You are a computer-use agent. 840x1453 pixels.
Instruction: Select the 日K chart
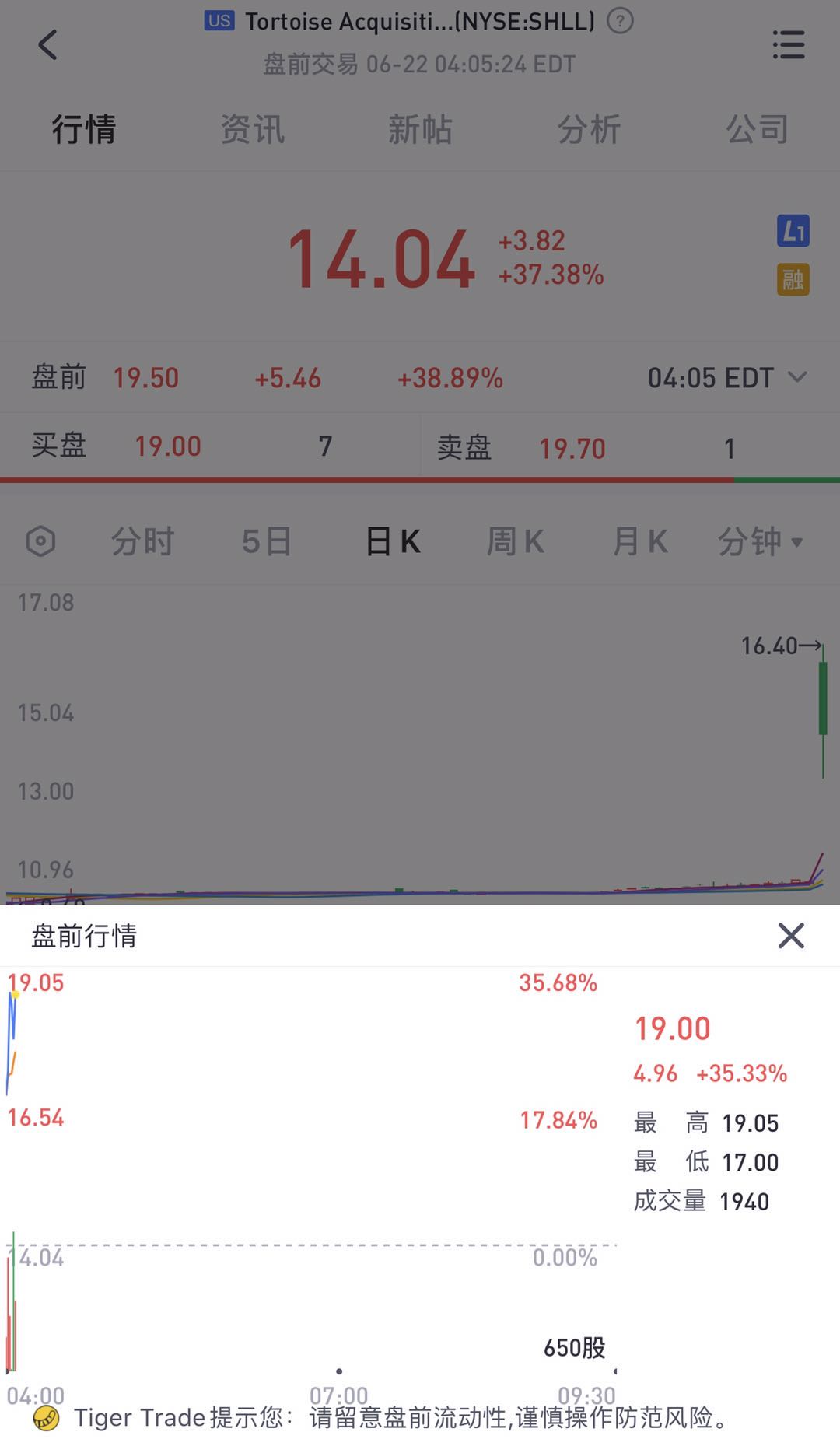click(x=393, y=541)
